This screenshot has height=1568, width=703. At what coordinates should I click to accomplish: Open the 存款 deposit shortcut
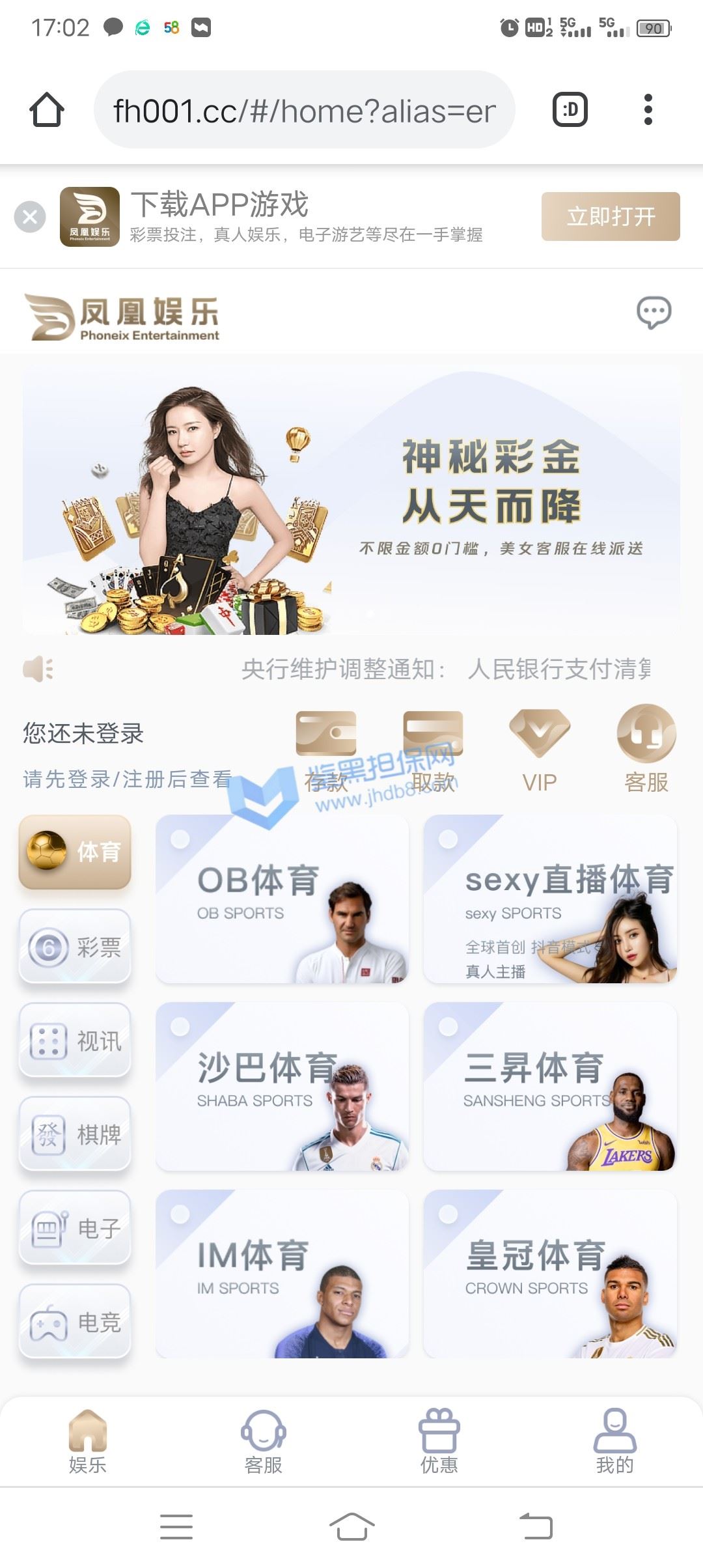326,751
